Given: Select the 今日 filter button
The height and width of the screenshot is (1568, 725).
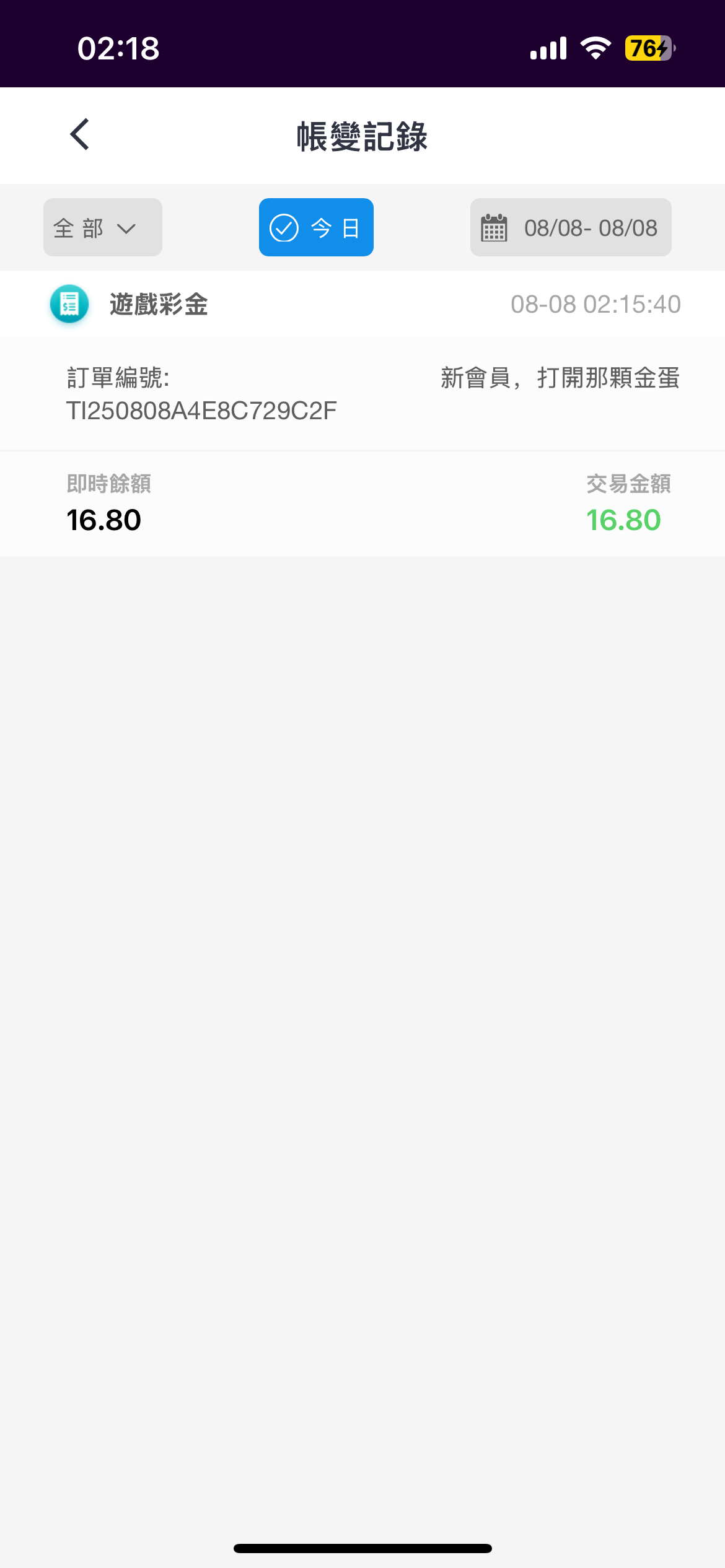Looking at the screenshot, I should point(316,227).
